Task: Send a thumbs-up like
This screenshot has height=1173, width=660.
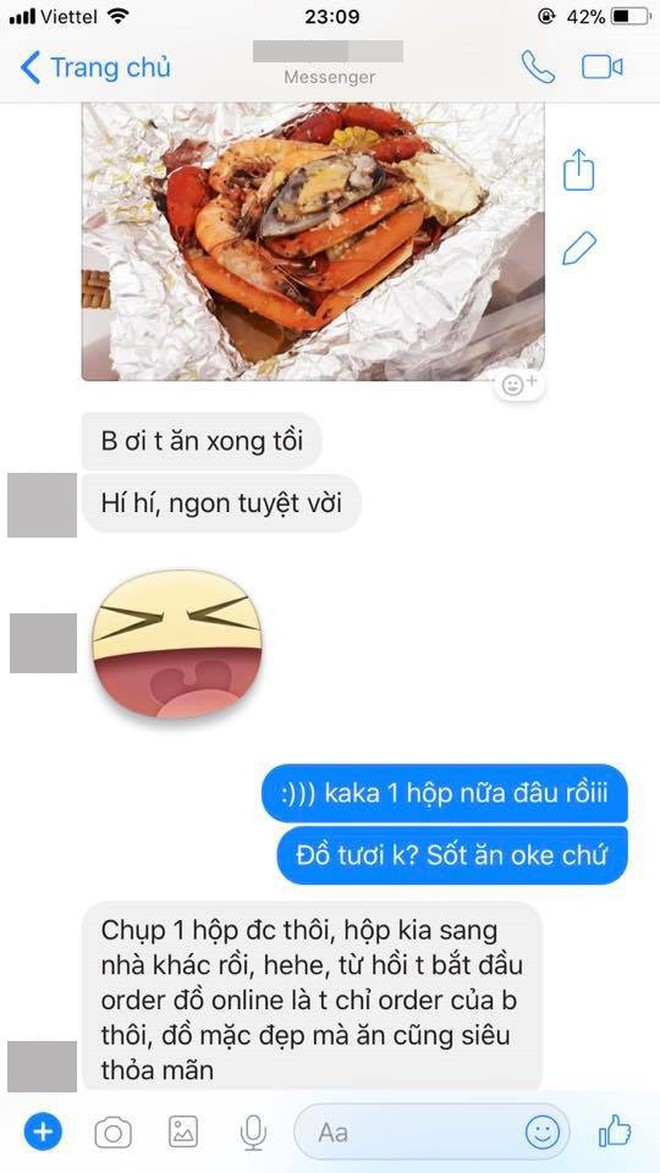Action: click(x=615, y=1131)
